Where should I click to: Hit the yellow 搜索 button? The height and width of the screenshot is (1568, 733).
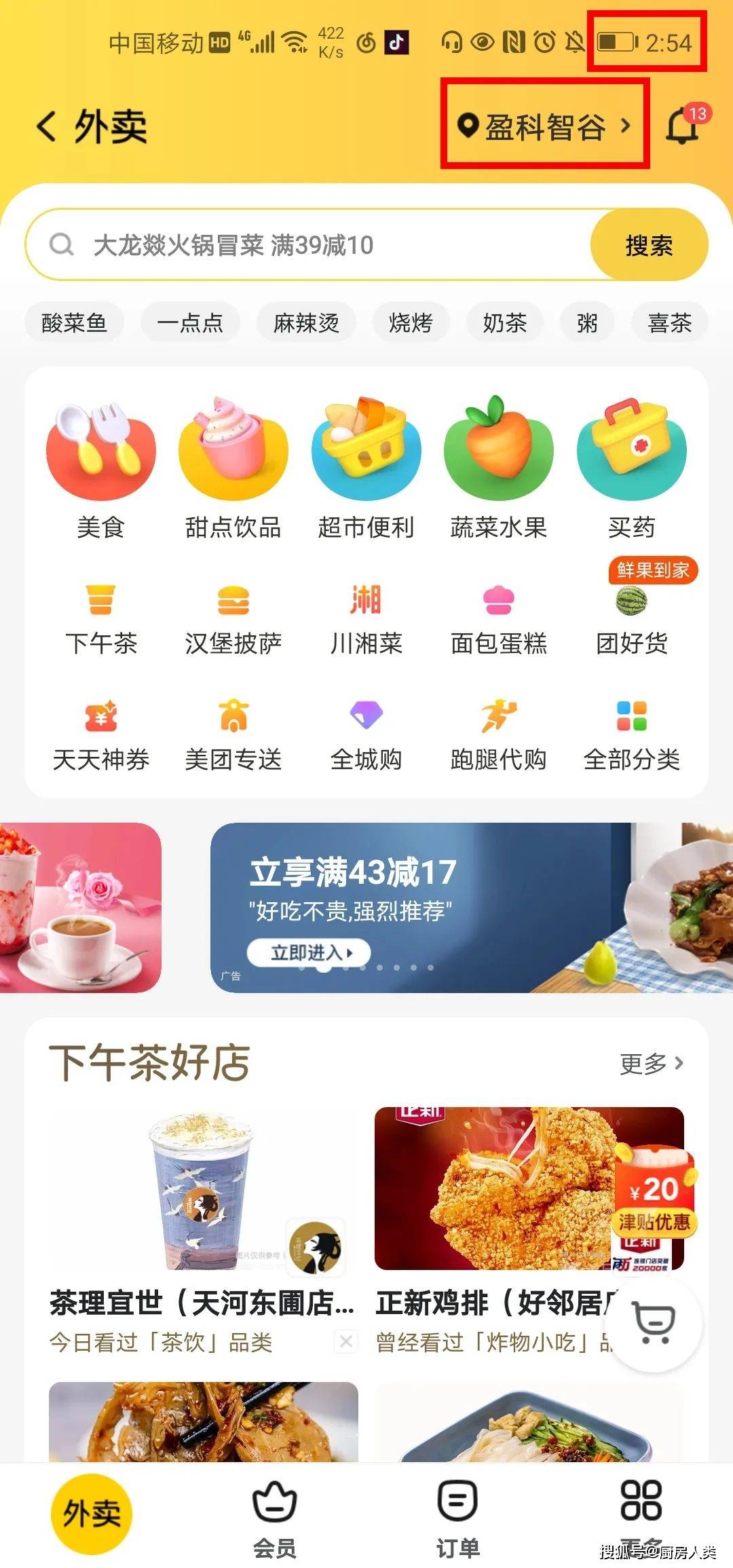pyautogui.click(x=648, y=245)
